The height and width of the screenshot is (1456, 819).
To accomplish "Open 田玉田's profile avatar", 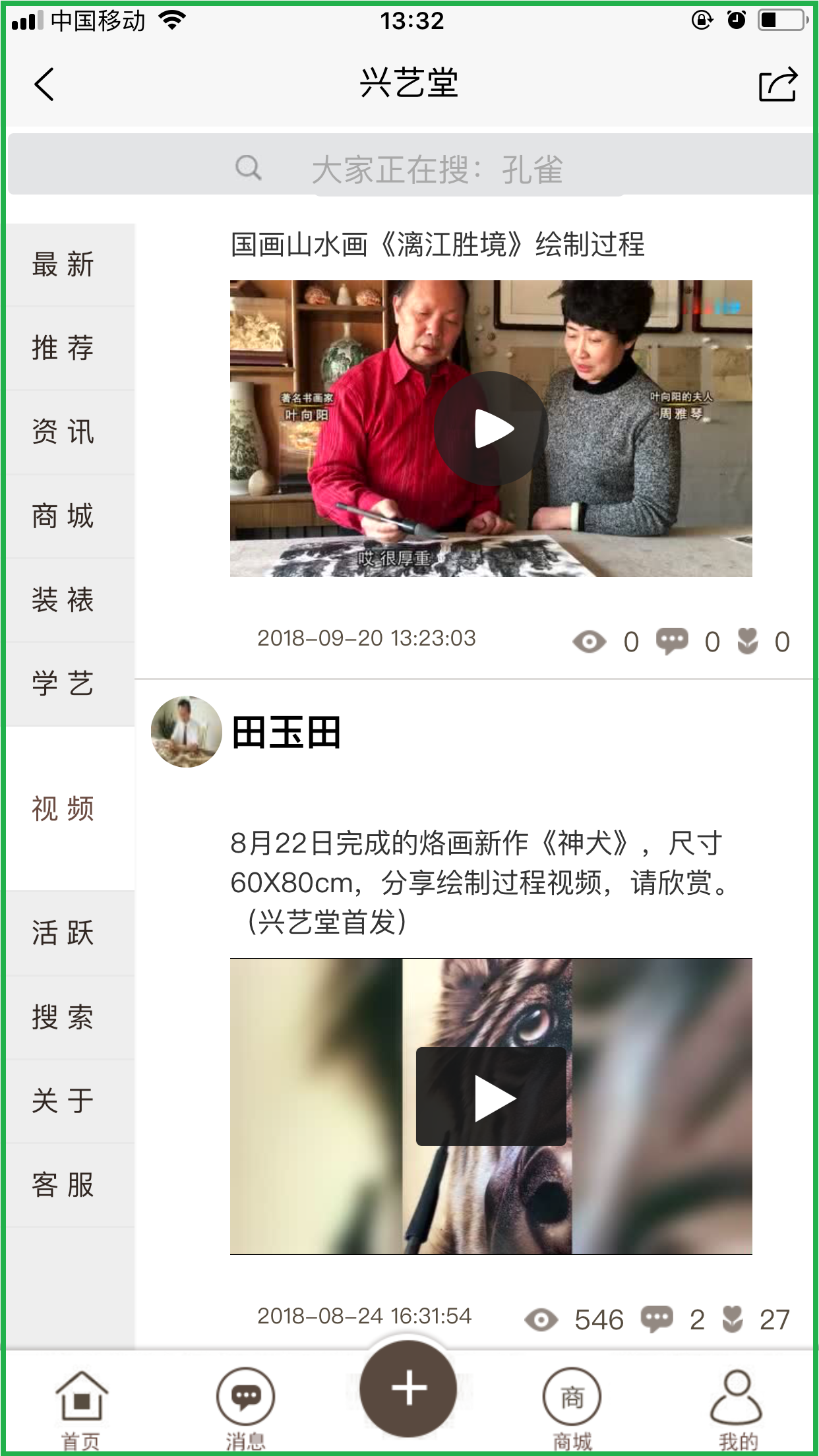I will 187,732.
